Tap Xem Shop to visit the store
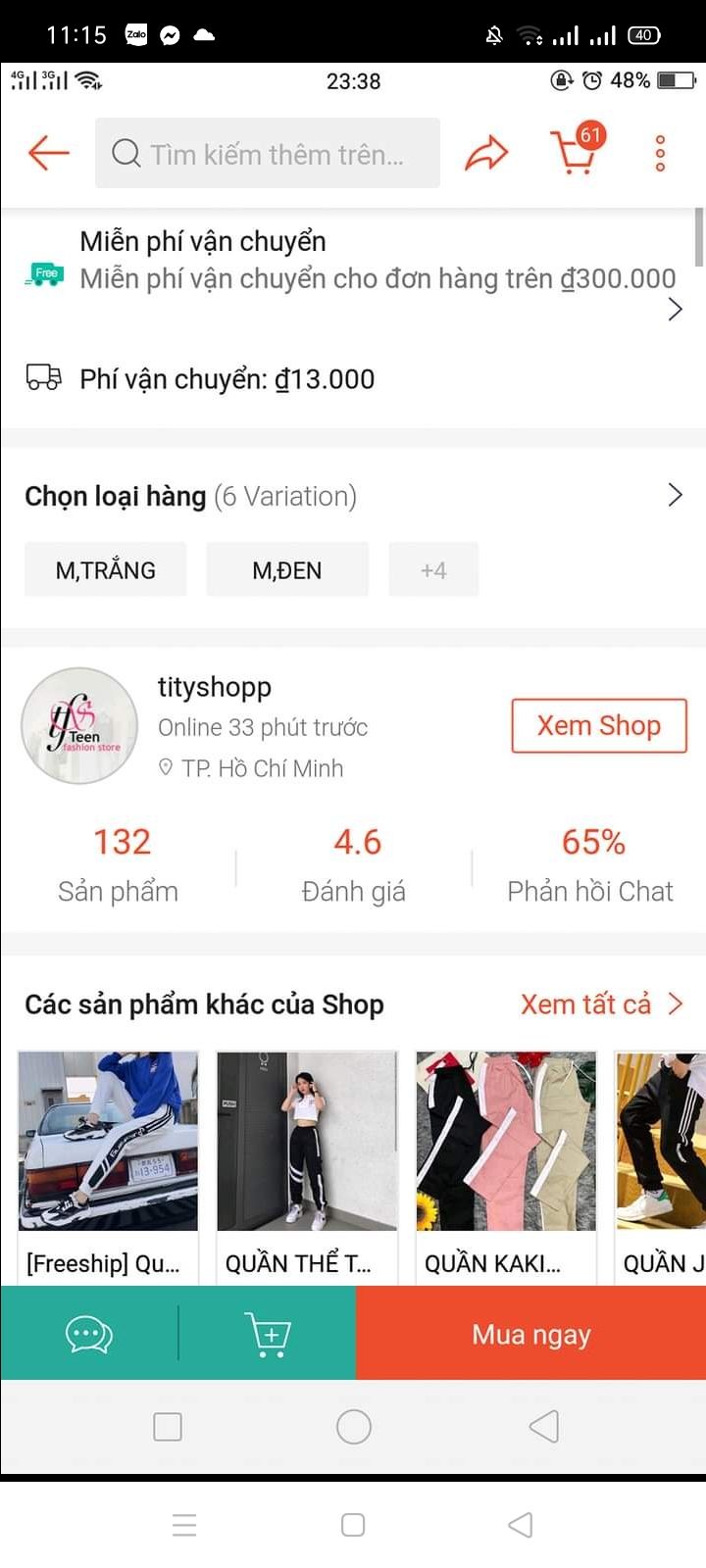The image size is (706, 1568). [x=598, y=725]
